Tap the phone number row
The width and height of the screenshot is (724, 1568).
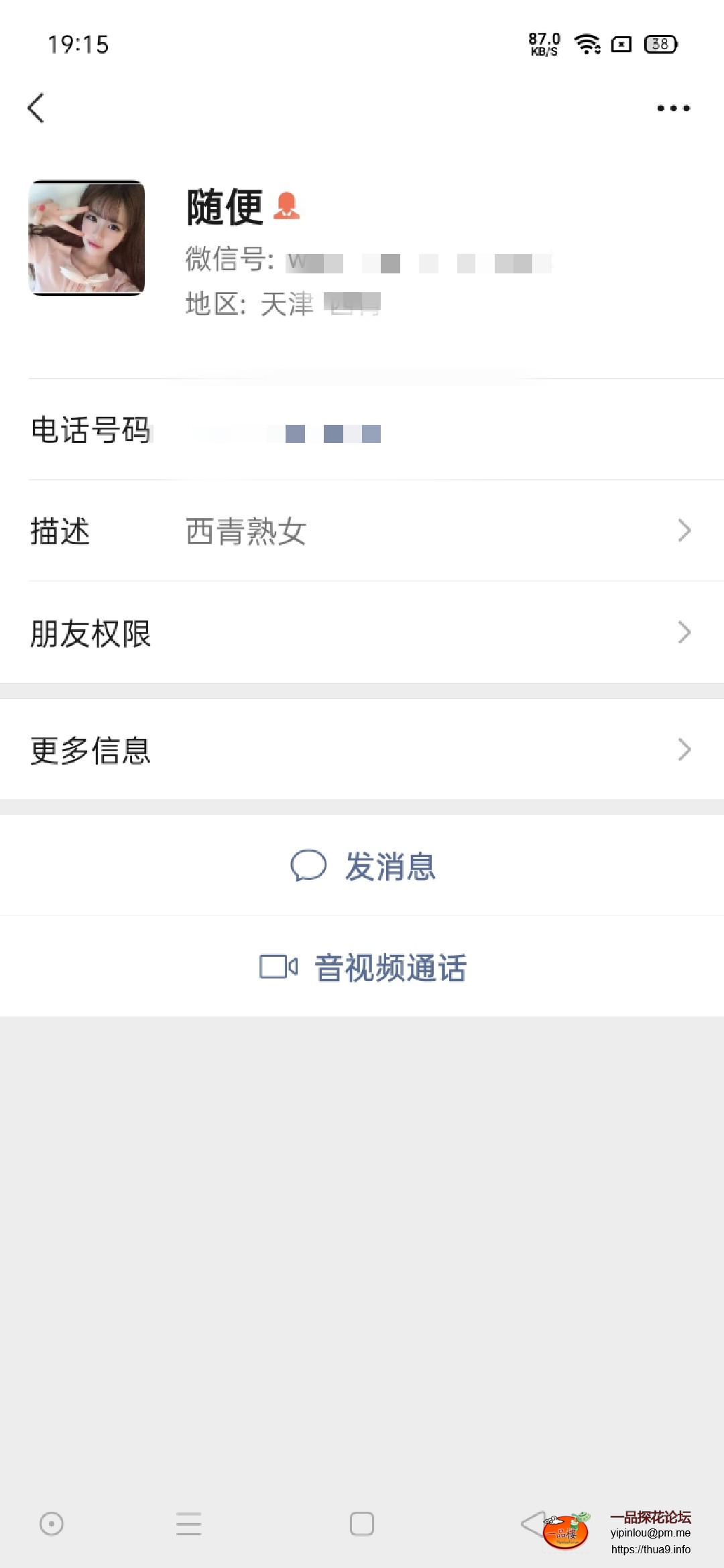click(x=362, y=430)
